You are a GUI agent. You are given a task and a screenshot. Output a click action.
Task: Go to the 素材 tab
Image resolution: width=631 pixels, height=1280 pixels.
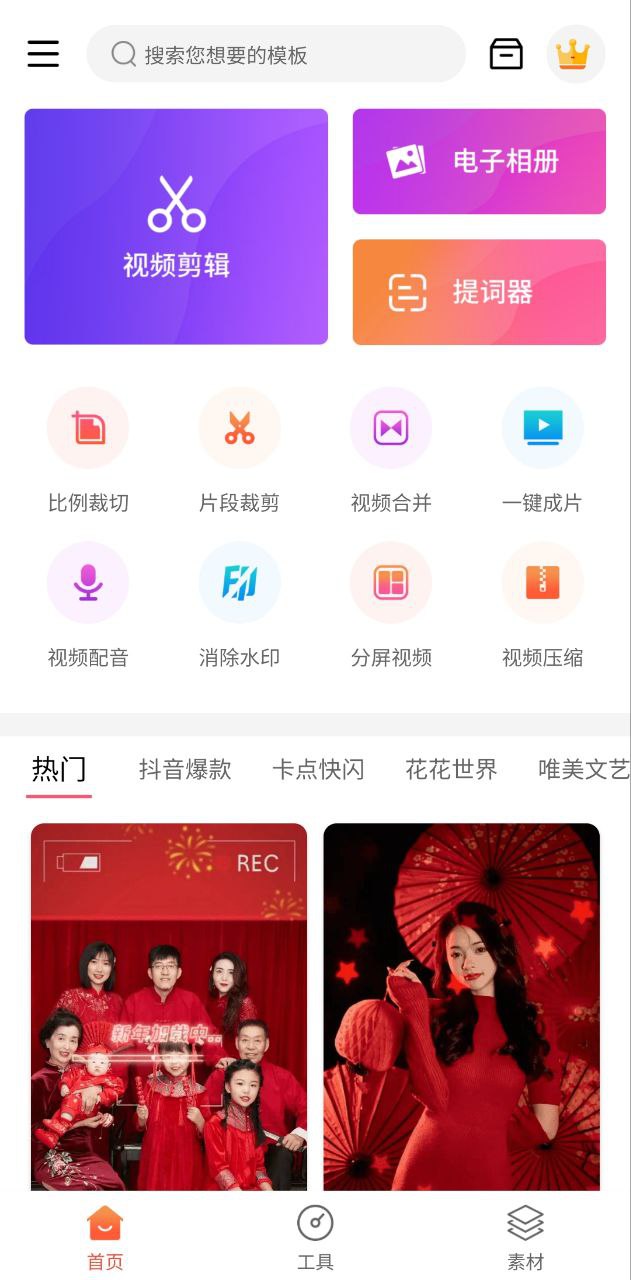tap(525, 1237)
